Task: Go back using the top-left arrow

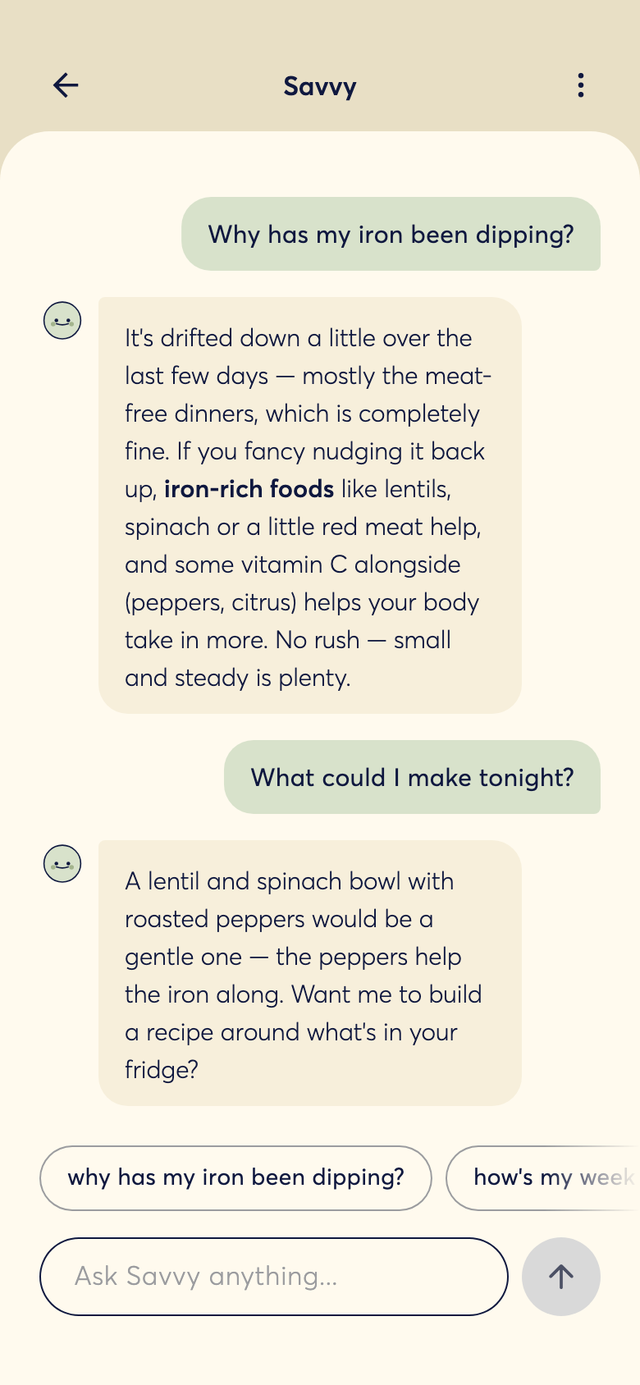Action: point(66,86)
